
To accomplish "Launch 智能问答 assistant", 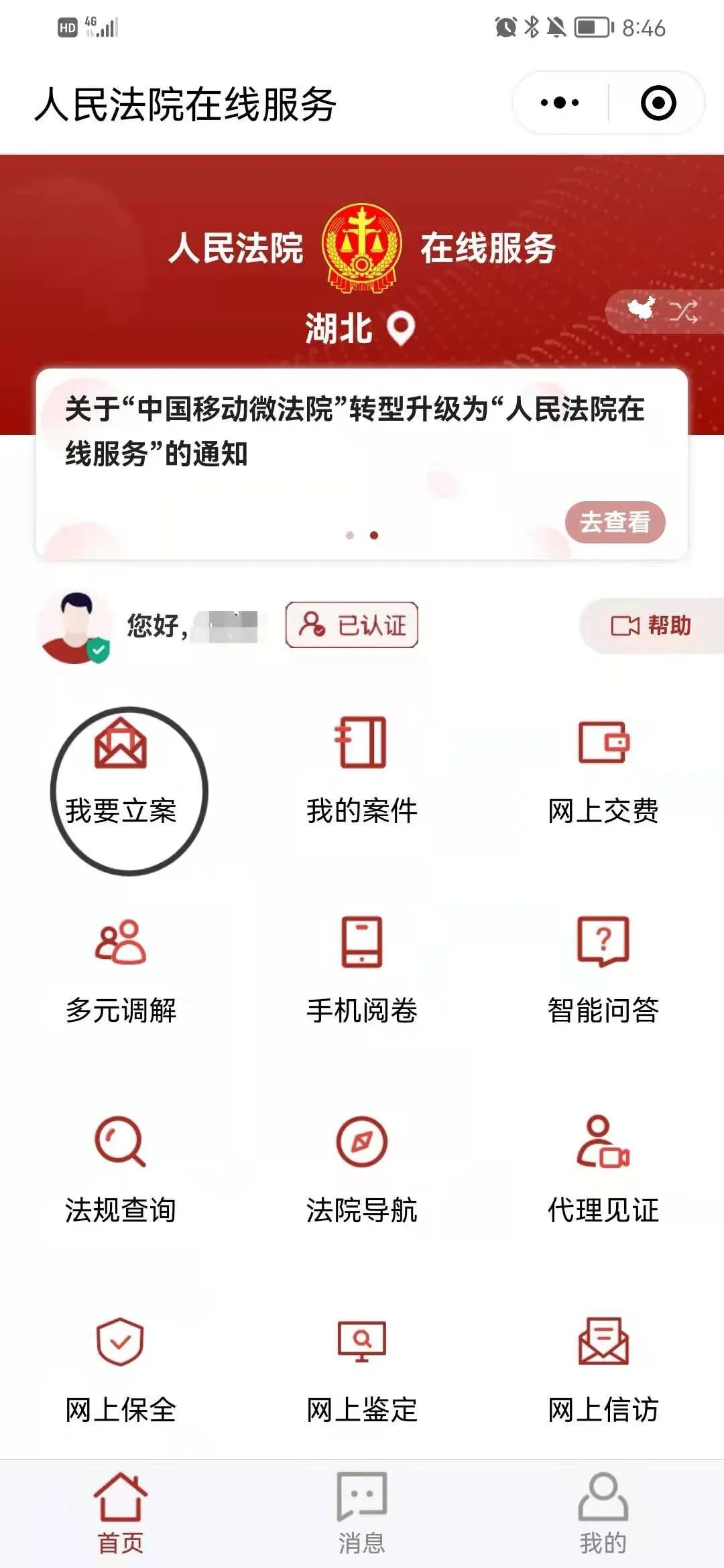I will [603, 970].
